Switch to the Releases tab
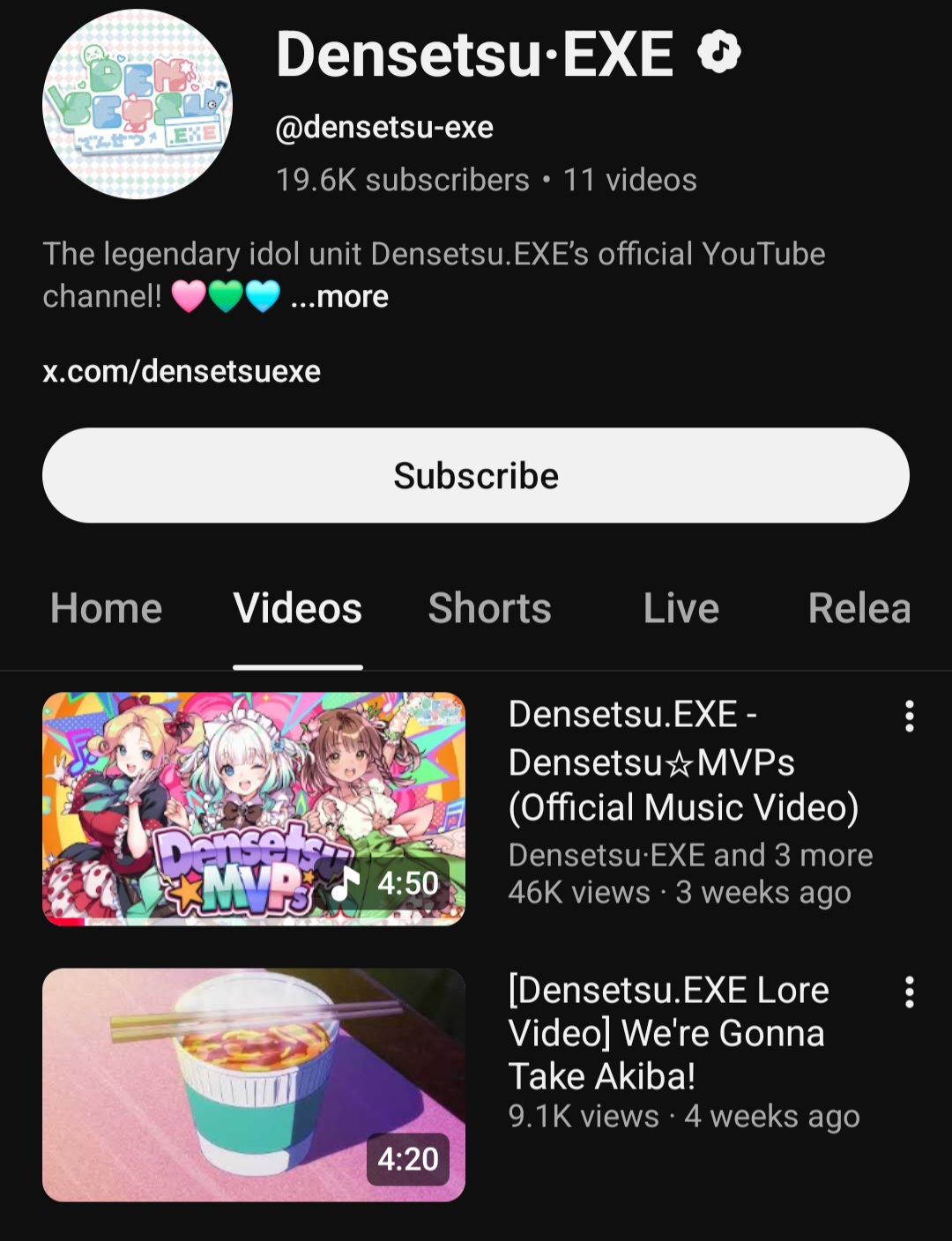 [859, 608]
